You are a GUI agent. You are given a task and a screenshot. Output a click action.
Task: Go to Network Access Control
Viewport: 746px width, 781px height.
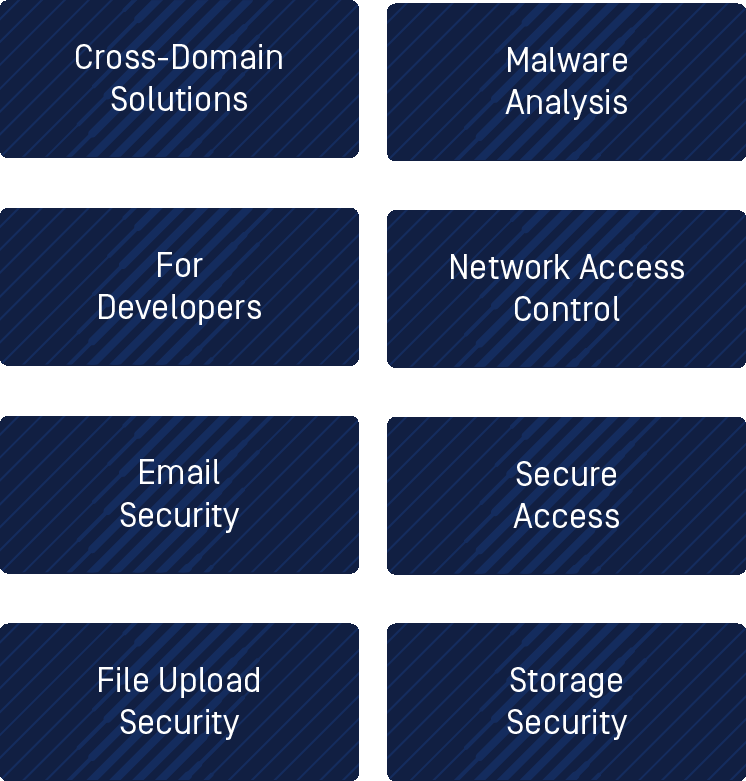tap(566, 288)
